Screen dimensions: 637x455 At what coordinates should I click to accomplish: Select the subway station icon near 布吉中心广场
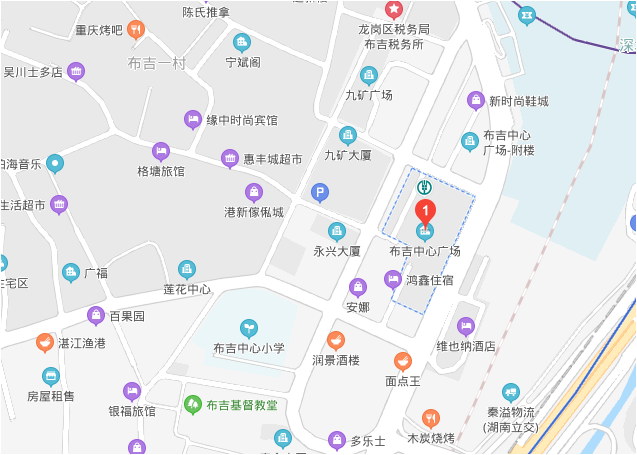[x=424, y=185]
